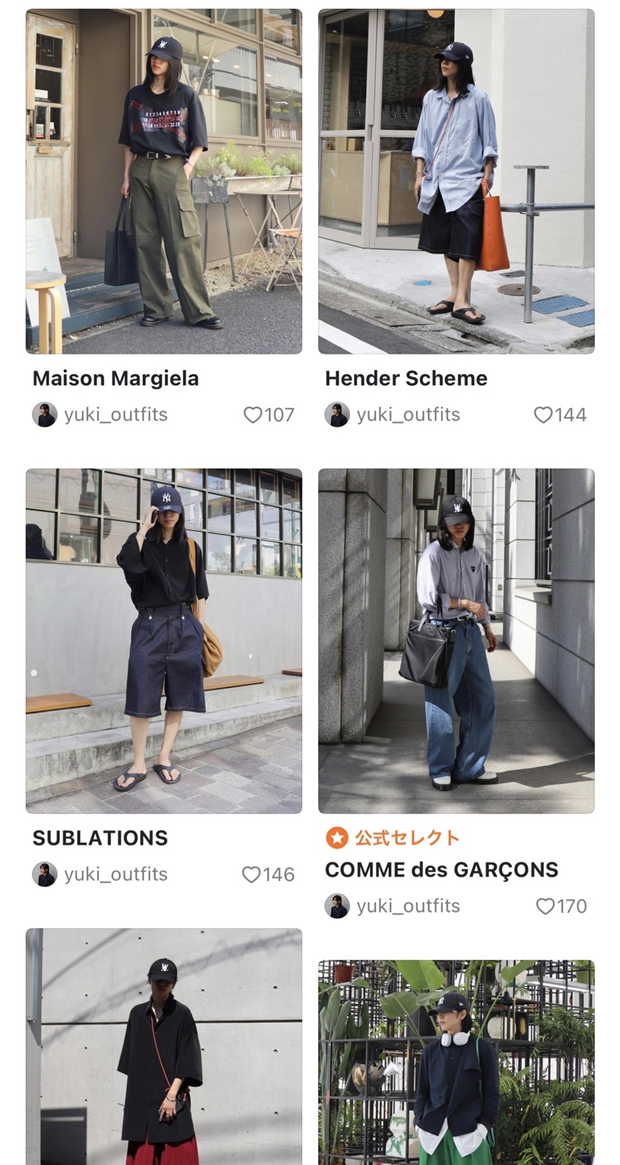
Task: Open the black shirt and red skirt outfit
Action: point(163,1046)
